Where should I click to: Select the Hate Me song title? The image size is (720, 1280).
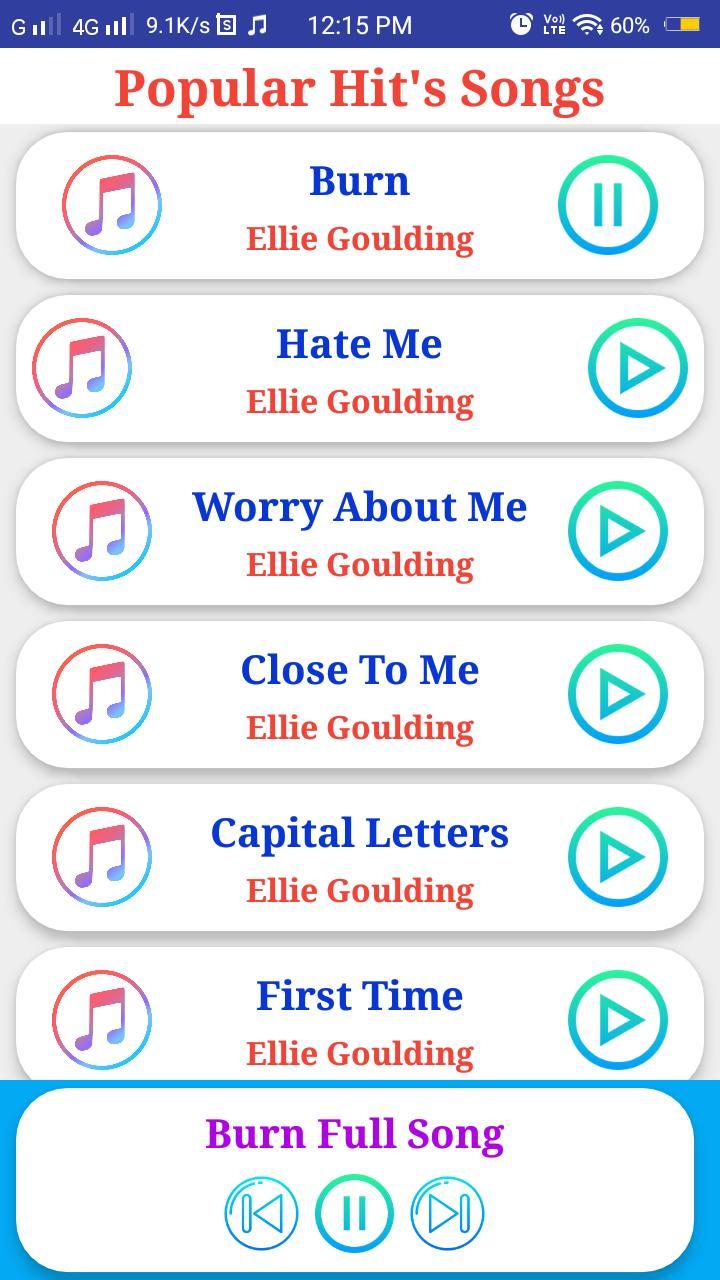[x=359, y=343]
